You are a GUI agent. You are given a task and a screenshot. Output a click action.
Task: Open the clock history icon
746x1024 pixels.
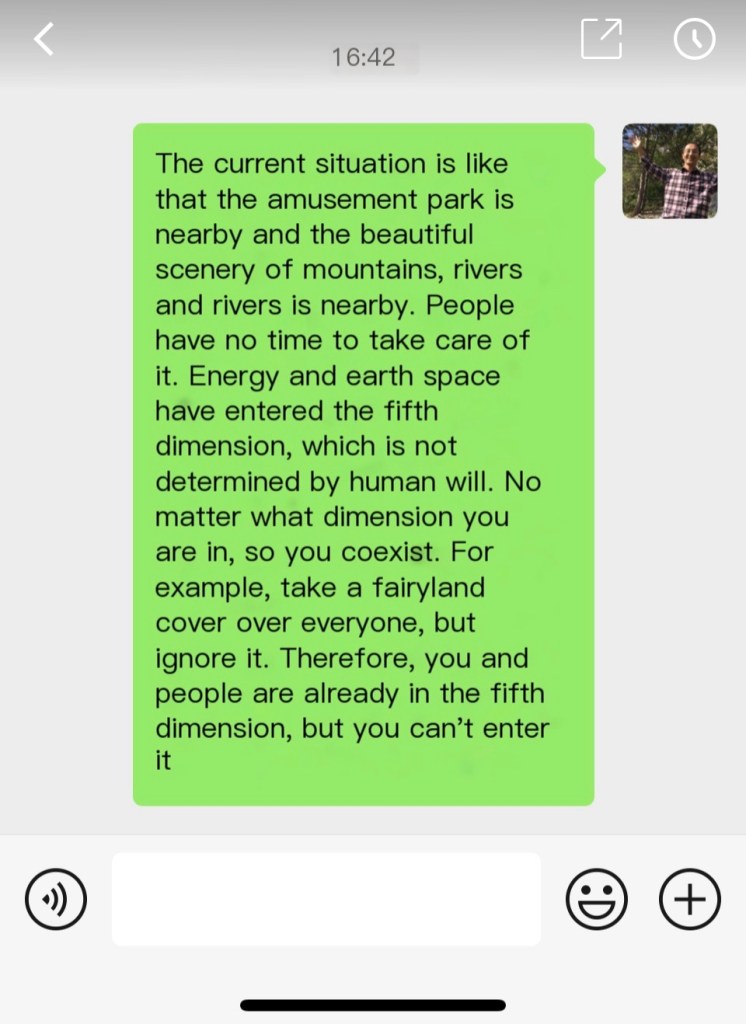(694, 39)
